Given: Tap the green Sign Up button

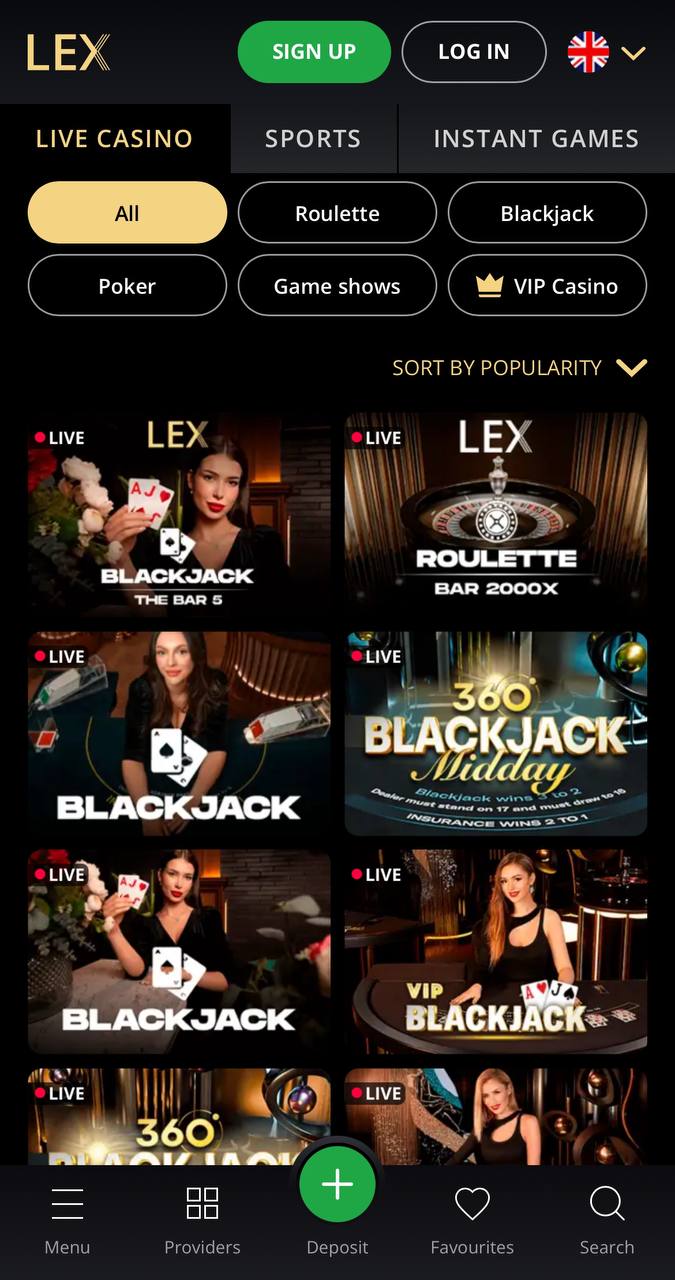Looking at the screenshot, I should coord(314,52).
